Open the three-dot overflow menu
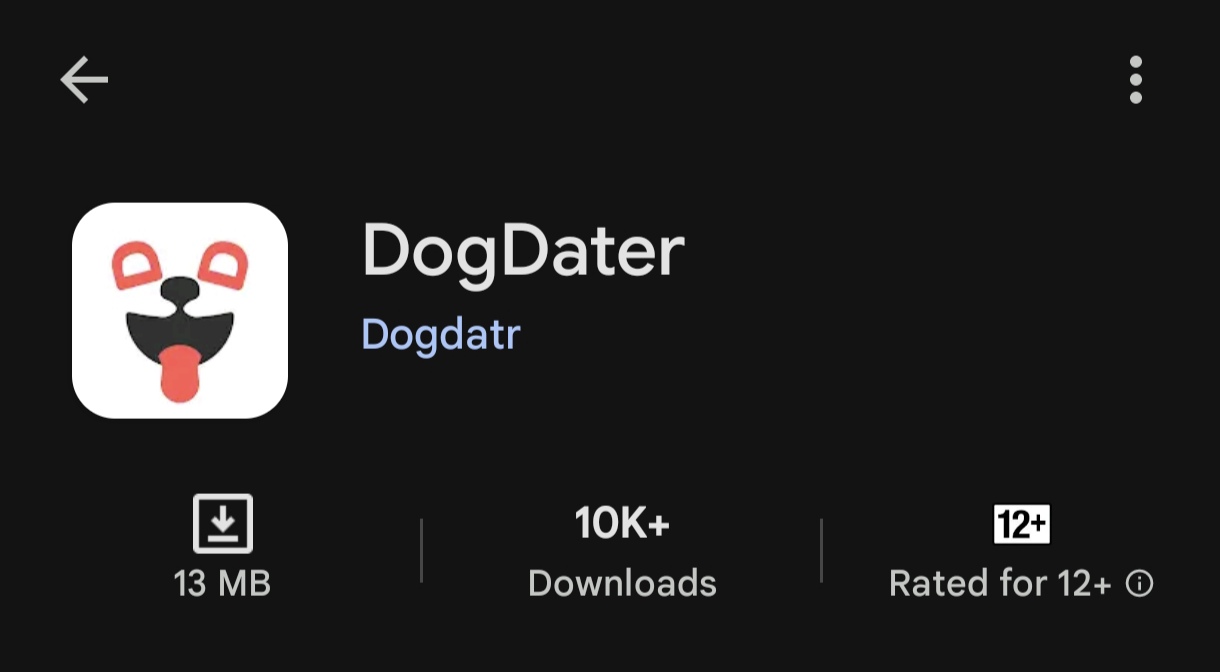The width and height of the screenshot is (1220, 672). tap(1135, 80)
